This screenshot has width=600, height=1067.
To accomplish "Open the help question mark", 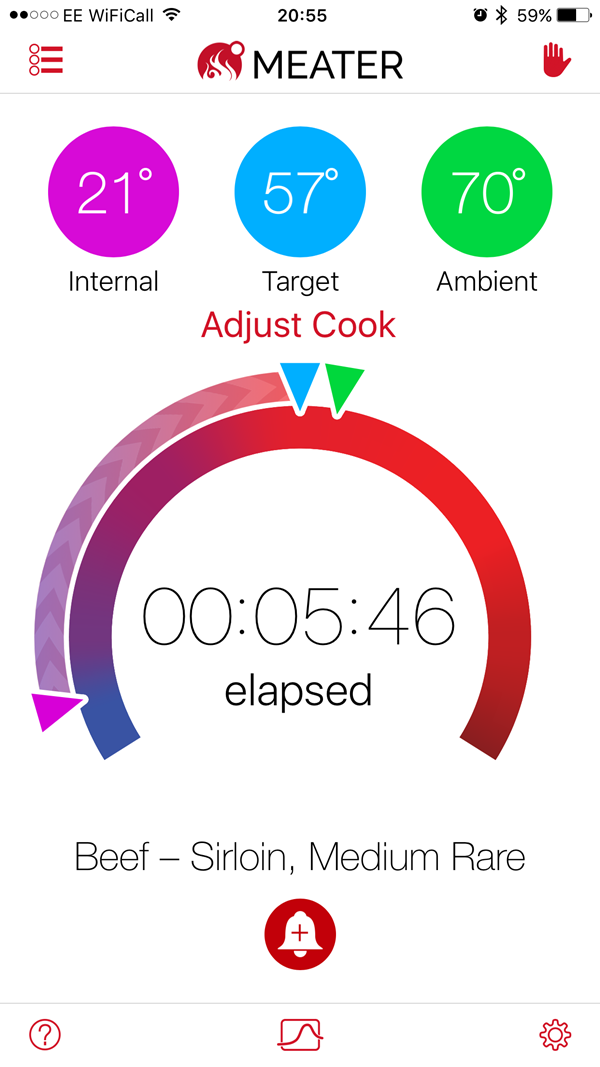I will click(x=45, y=1035).
